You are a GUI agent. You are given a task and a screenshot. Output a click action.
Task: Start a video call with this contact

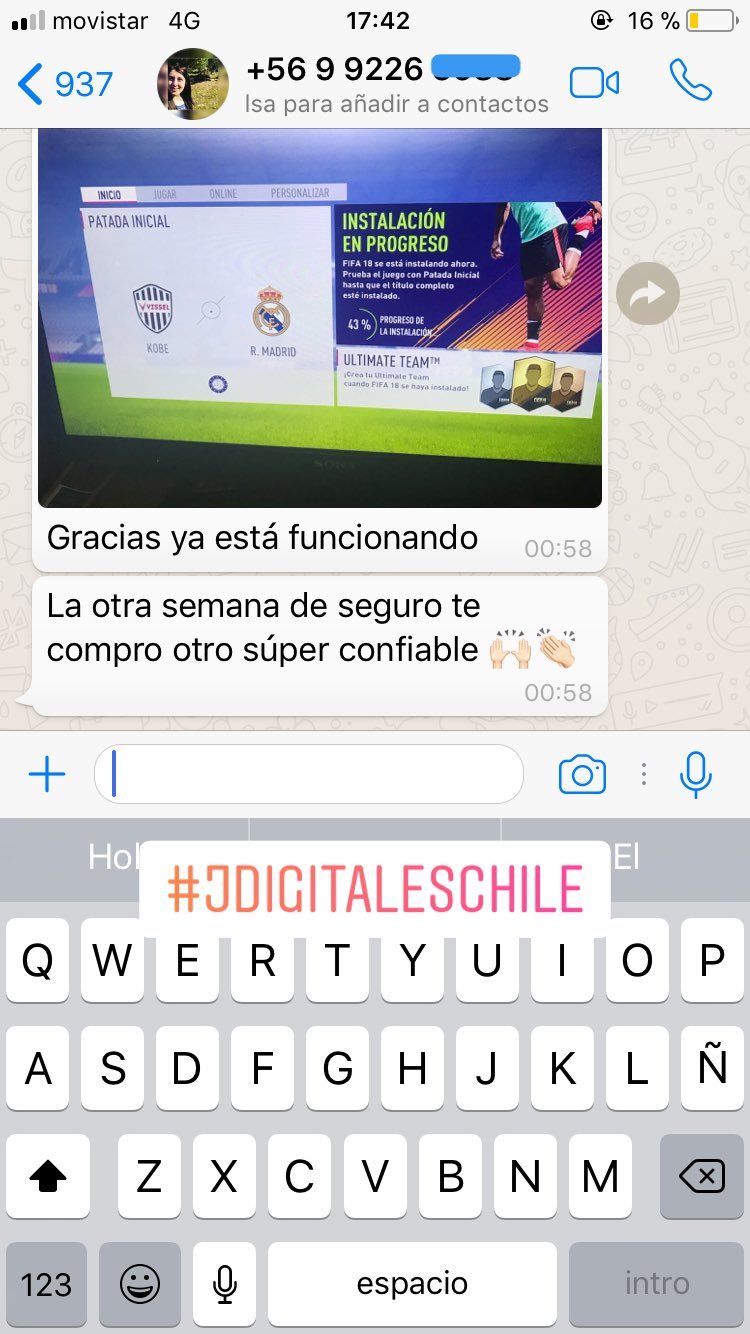594,83
